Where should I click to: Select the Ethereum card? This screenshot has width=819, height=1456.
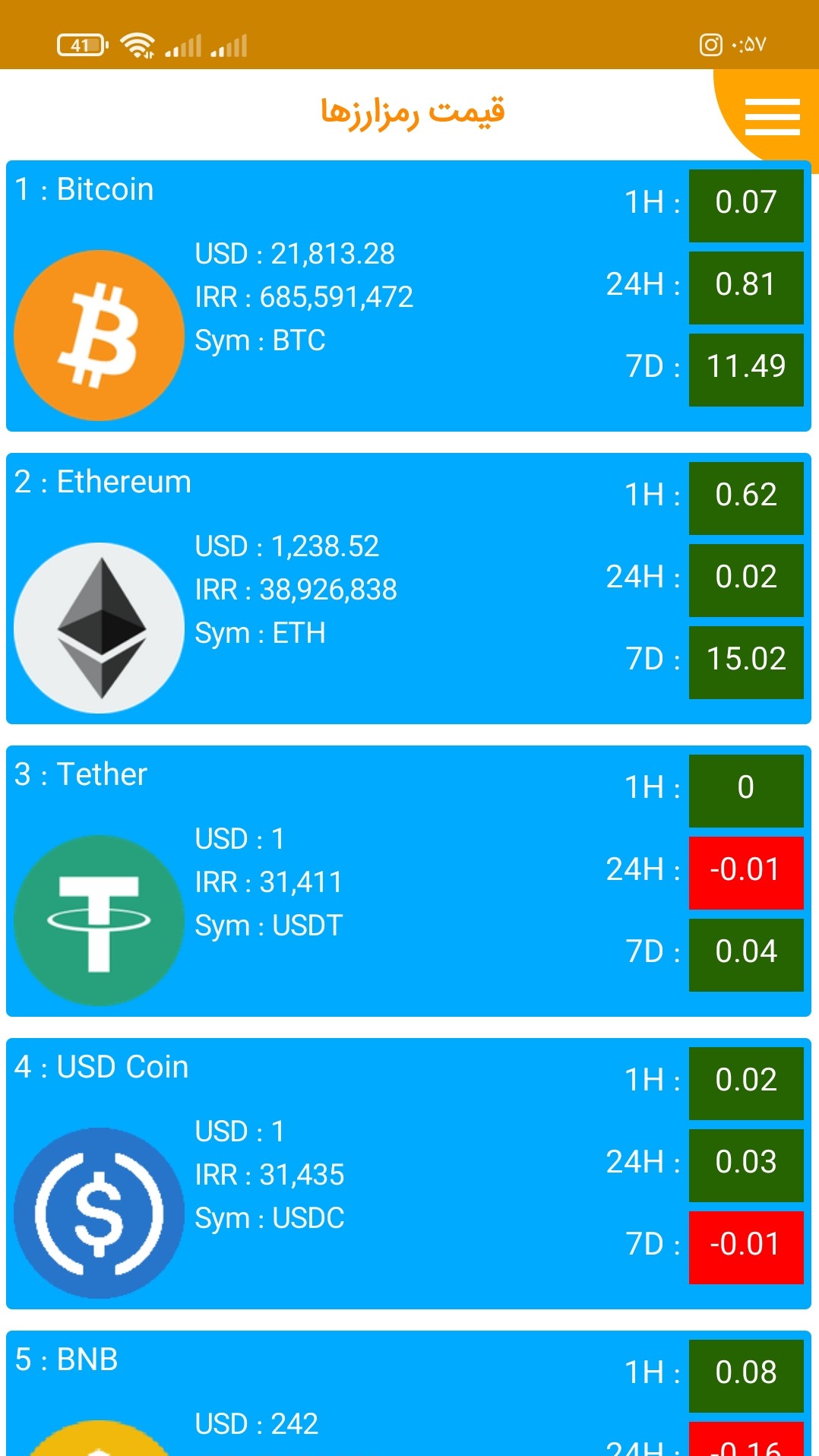click(x=408, y=588)
